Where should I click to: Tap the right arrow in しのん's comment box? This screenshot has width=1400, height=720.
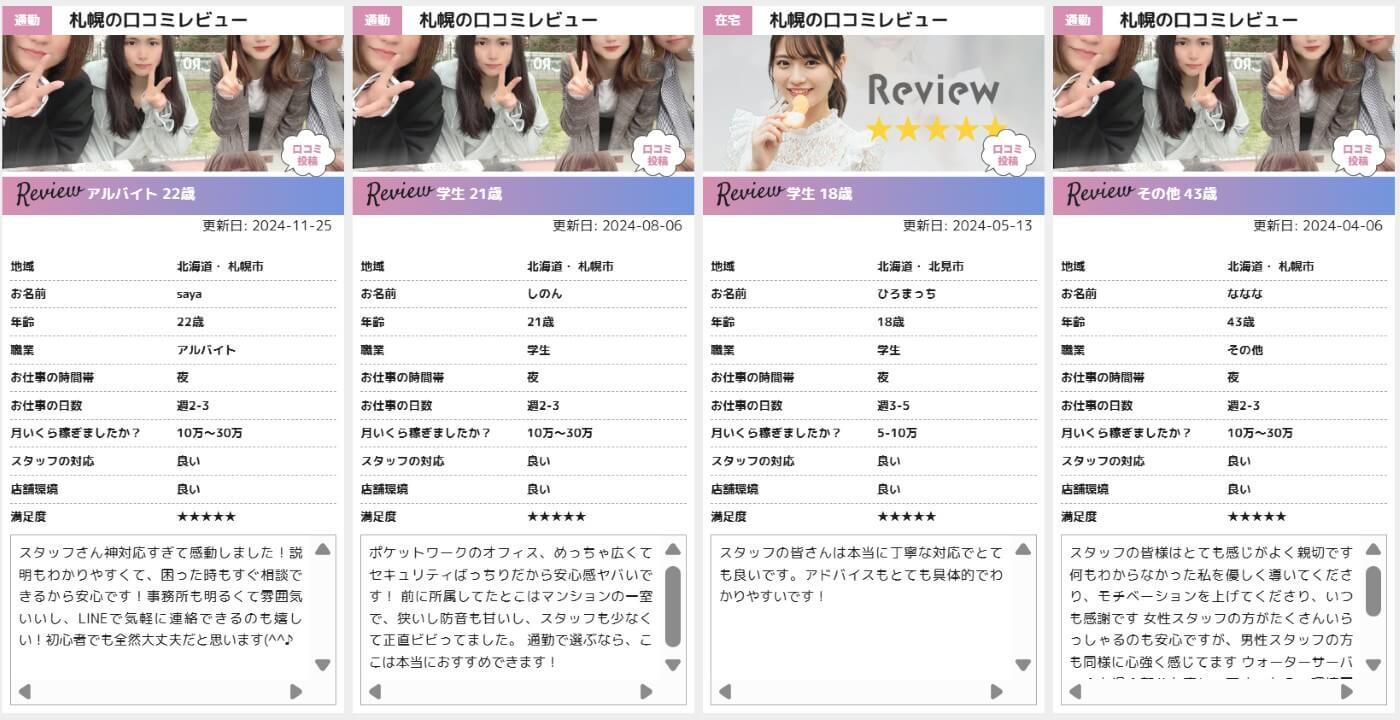646,691
